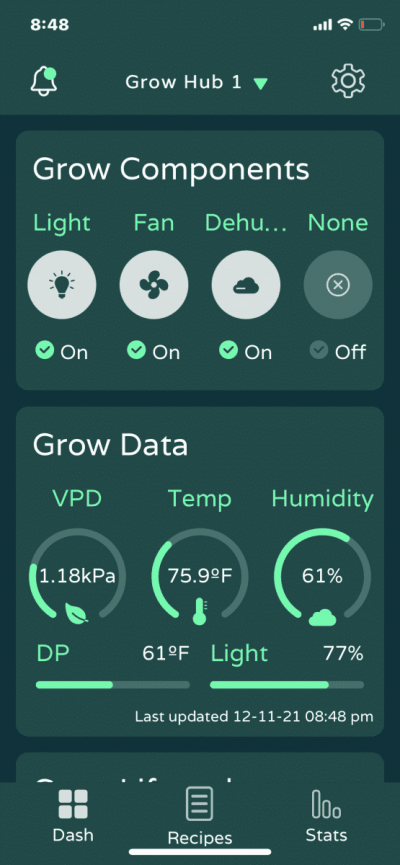Expand the Grow Hub 1 dropdown

click(x=197, y=83)
